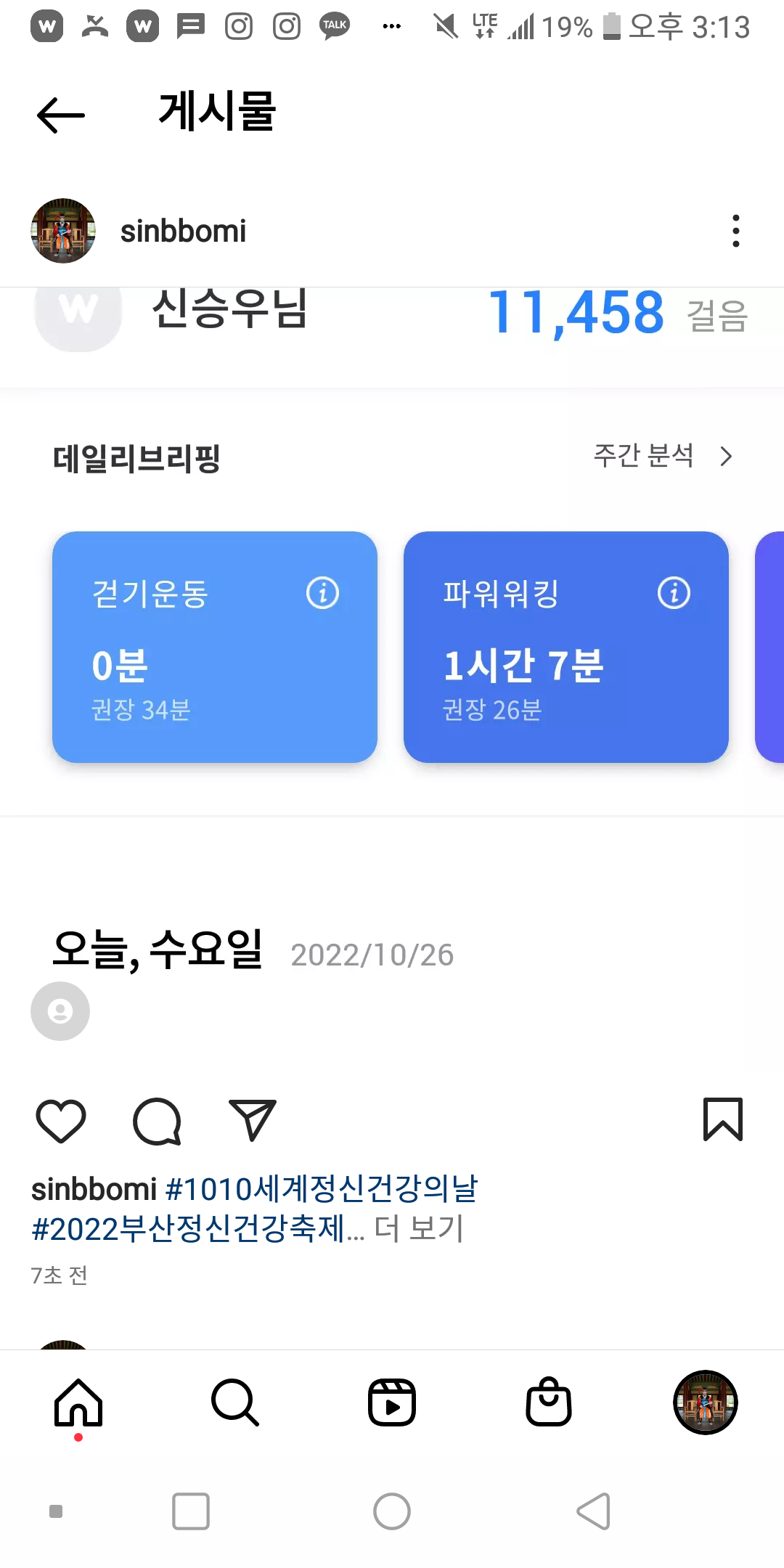The height and width of the screenshot is (1568, 784).
Task: Switch to the Home tab
Action: [x=78, y=1402]
